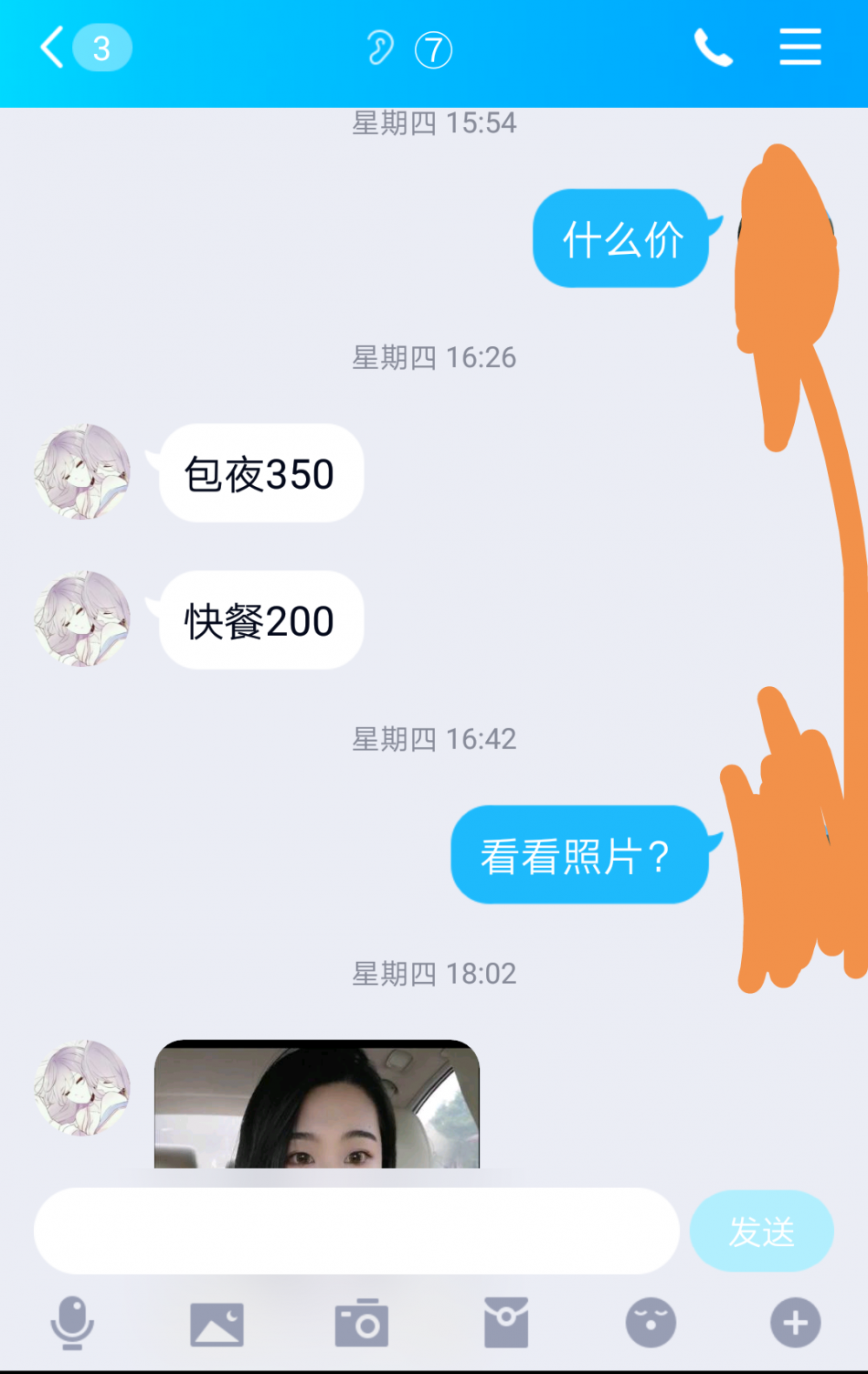Open the camera to take a photo
Image resolution: width=868 pixels, height=1374 pixels.
pos(362,1323)
